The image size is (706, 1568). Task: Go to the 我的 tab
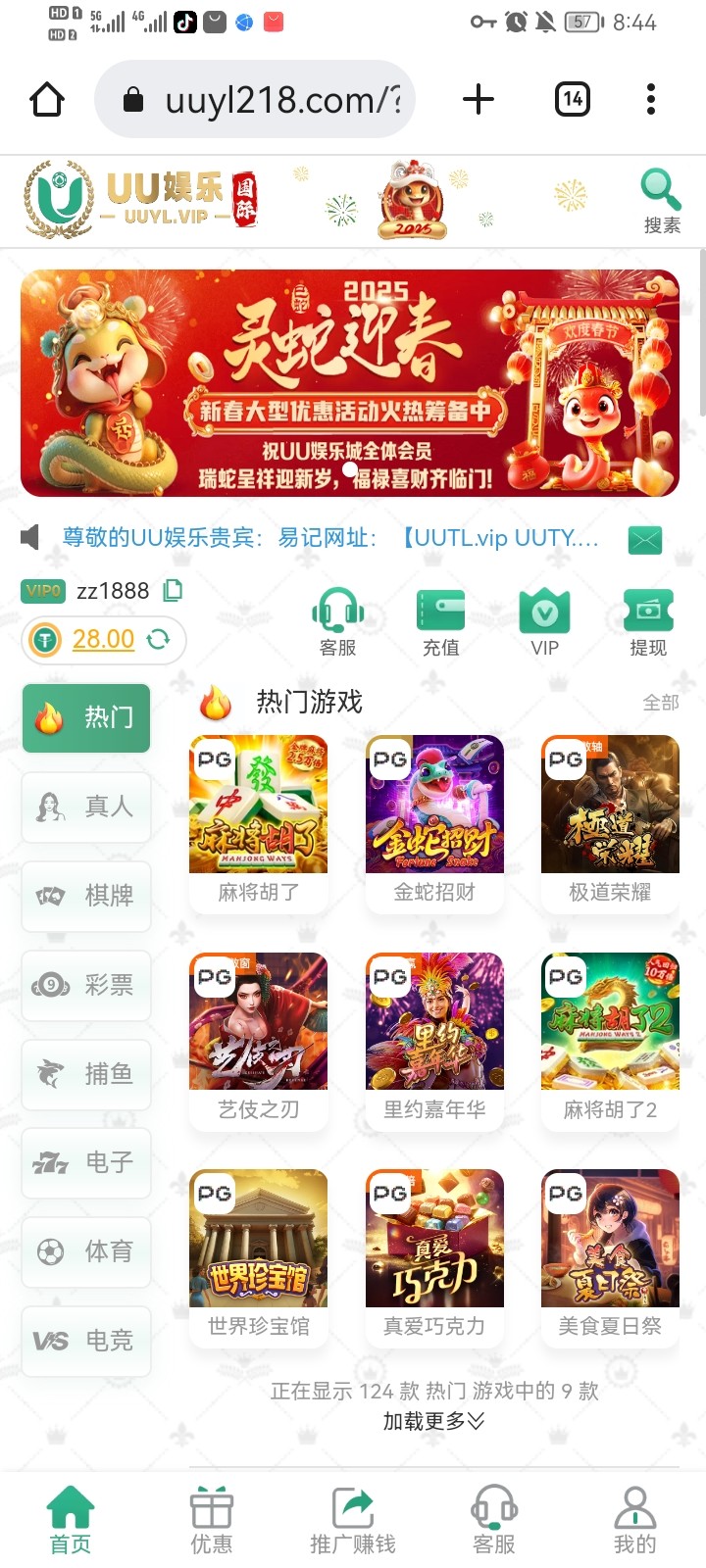point(634,1521)
